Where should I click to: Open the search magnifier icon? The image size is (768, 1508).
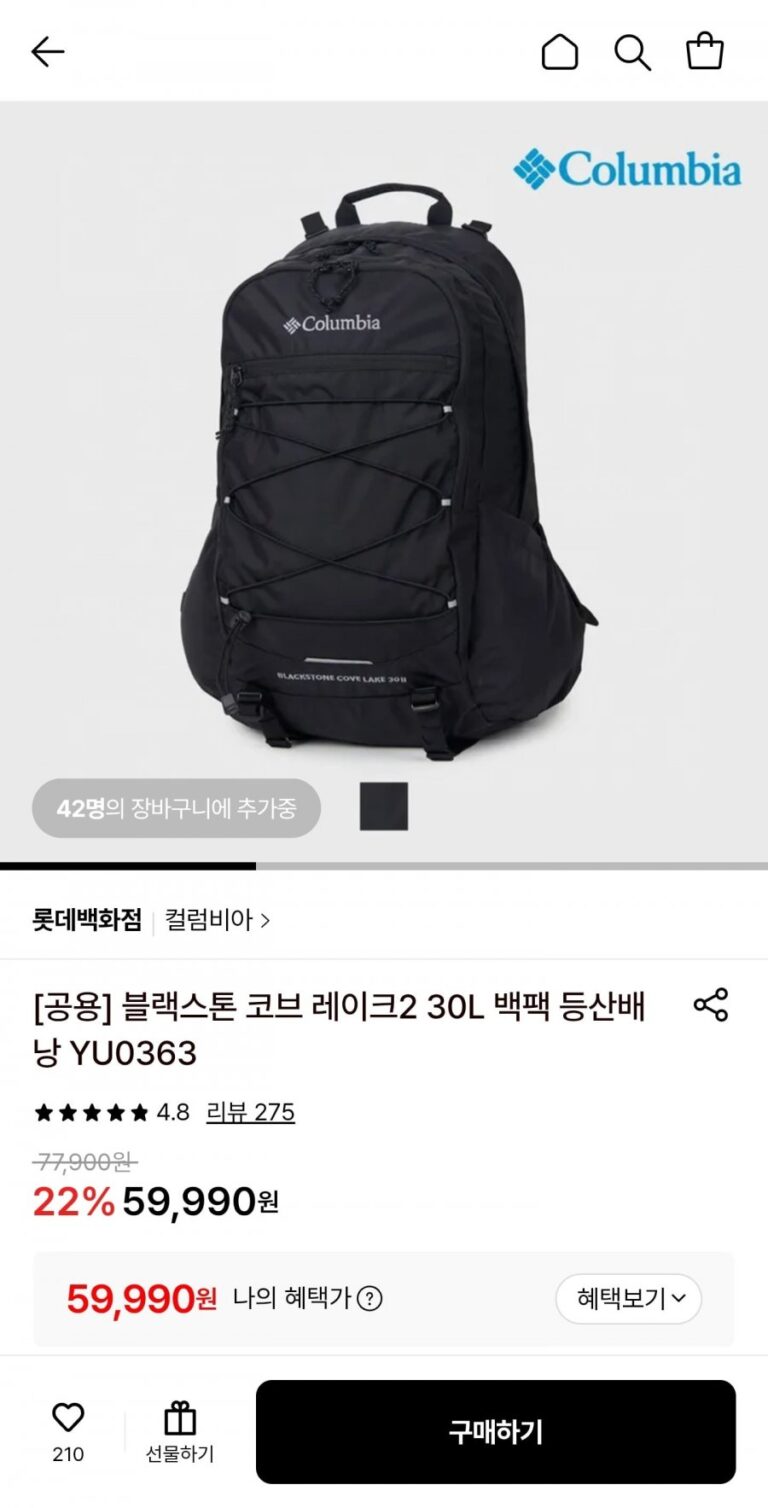click(632, 52)
